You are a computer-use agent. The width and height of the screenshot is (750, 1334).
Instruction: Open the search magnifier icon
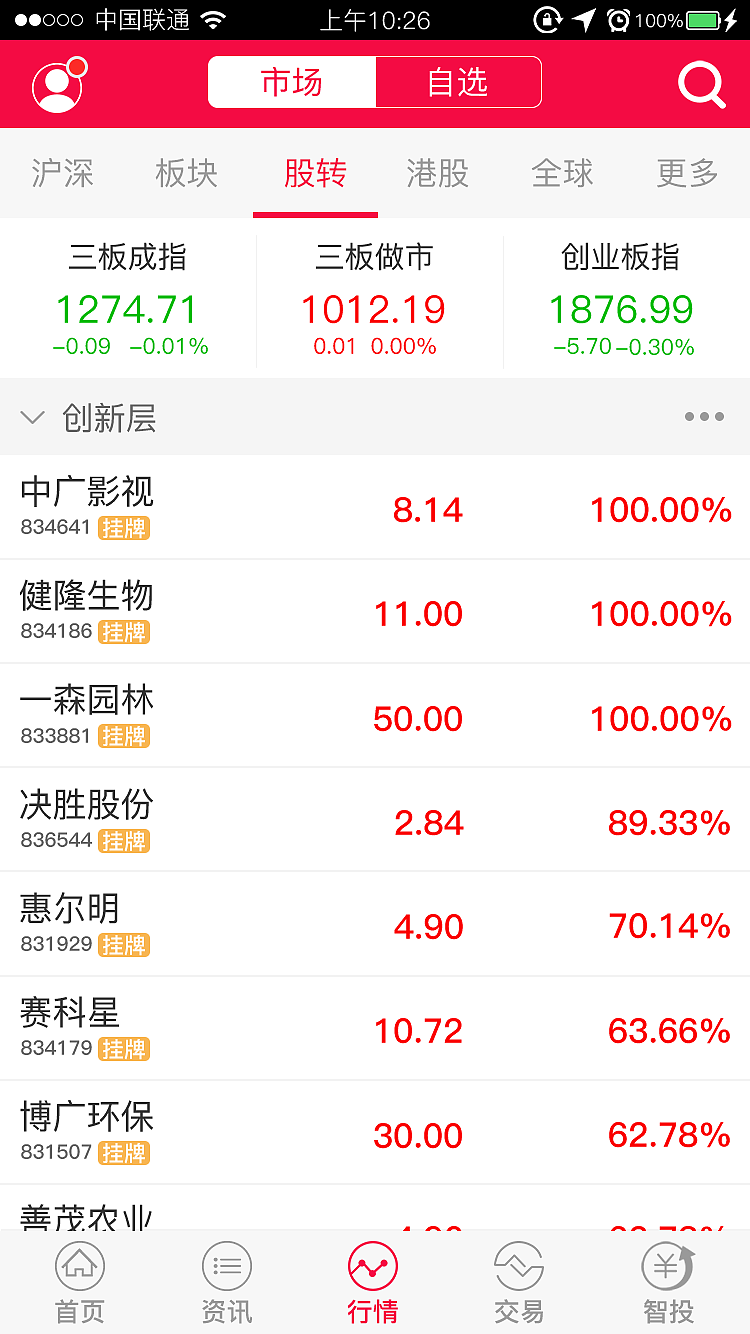(x=701, y=84)
